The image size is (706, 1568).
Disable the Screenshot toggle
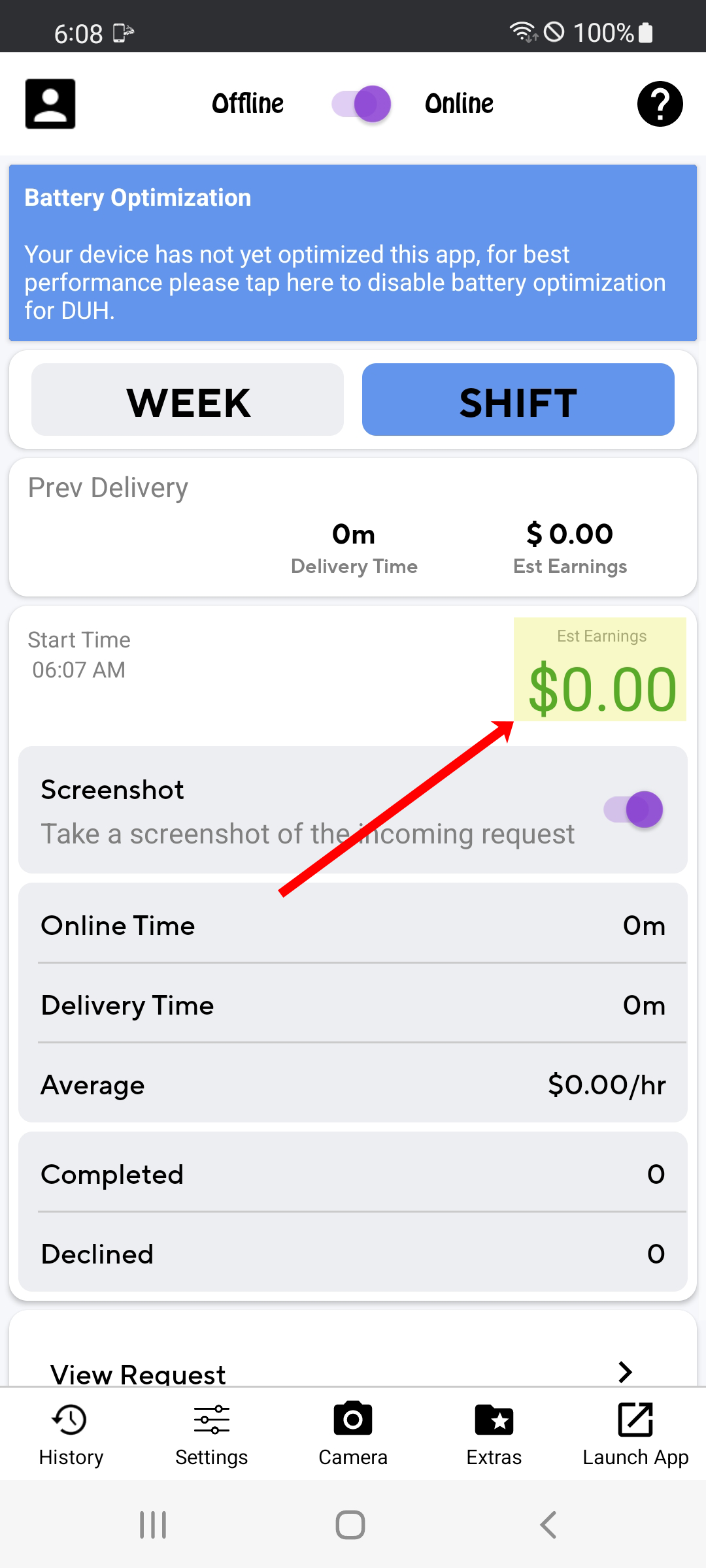pos(633,809)
